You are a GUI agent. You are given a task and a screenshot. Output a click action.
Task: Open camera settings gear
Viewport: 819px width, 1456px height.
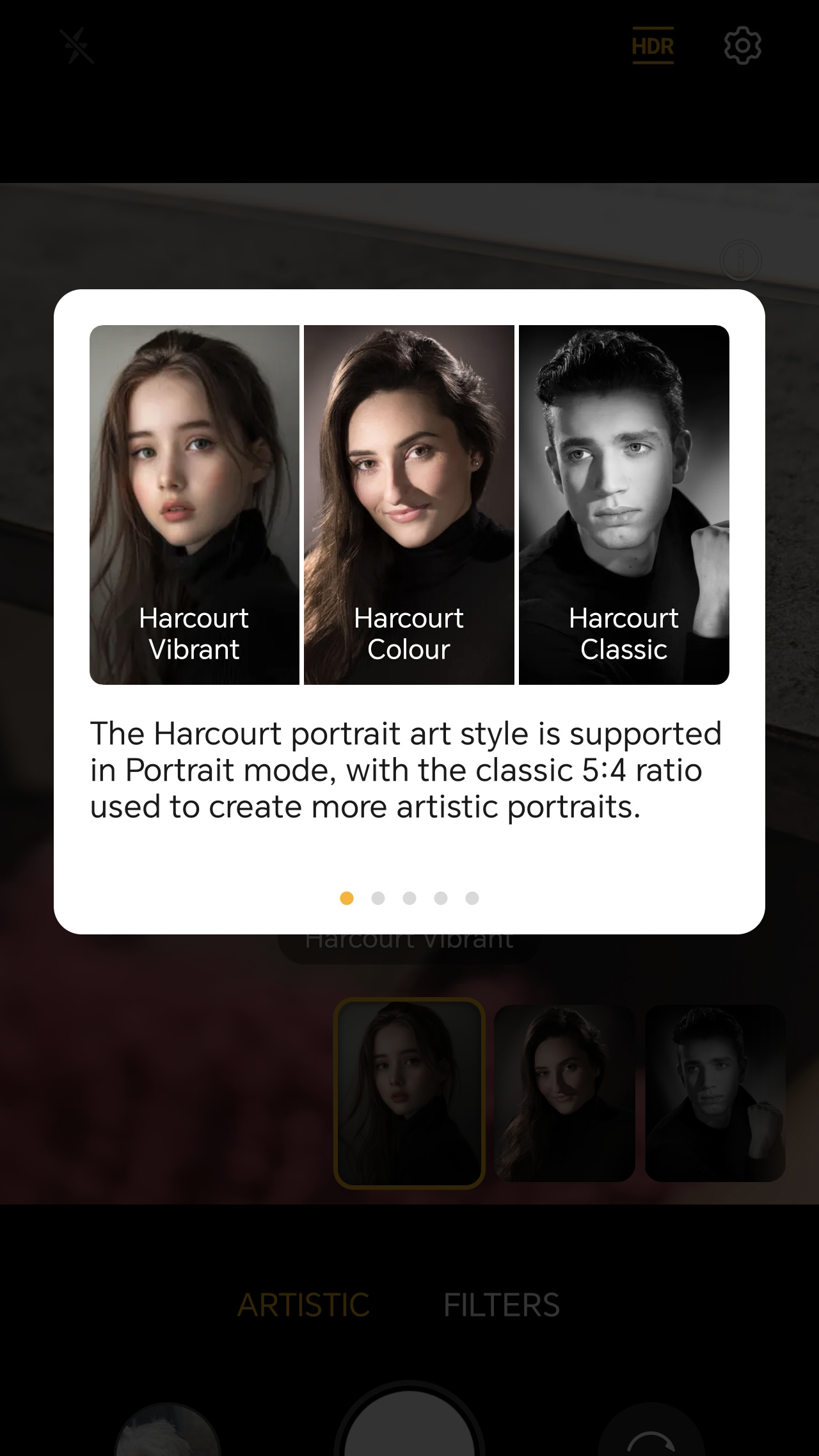(x=742, y=45)
